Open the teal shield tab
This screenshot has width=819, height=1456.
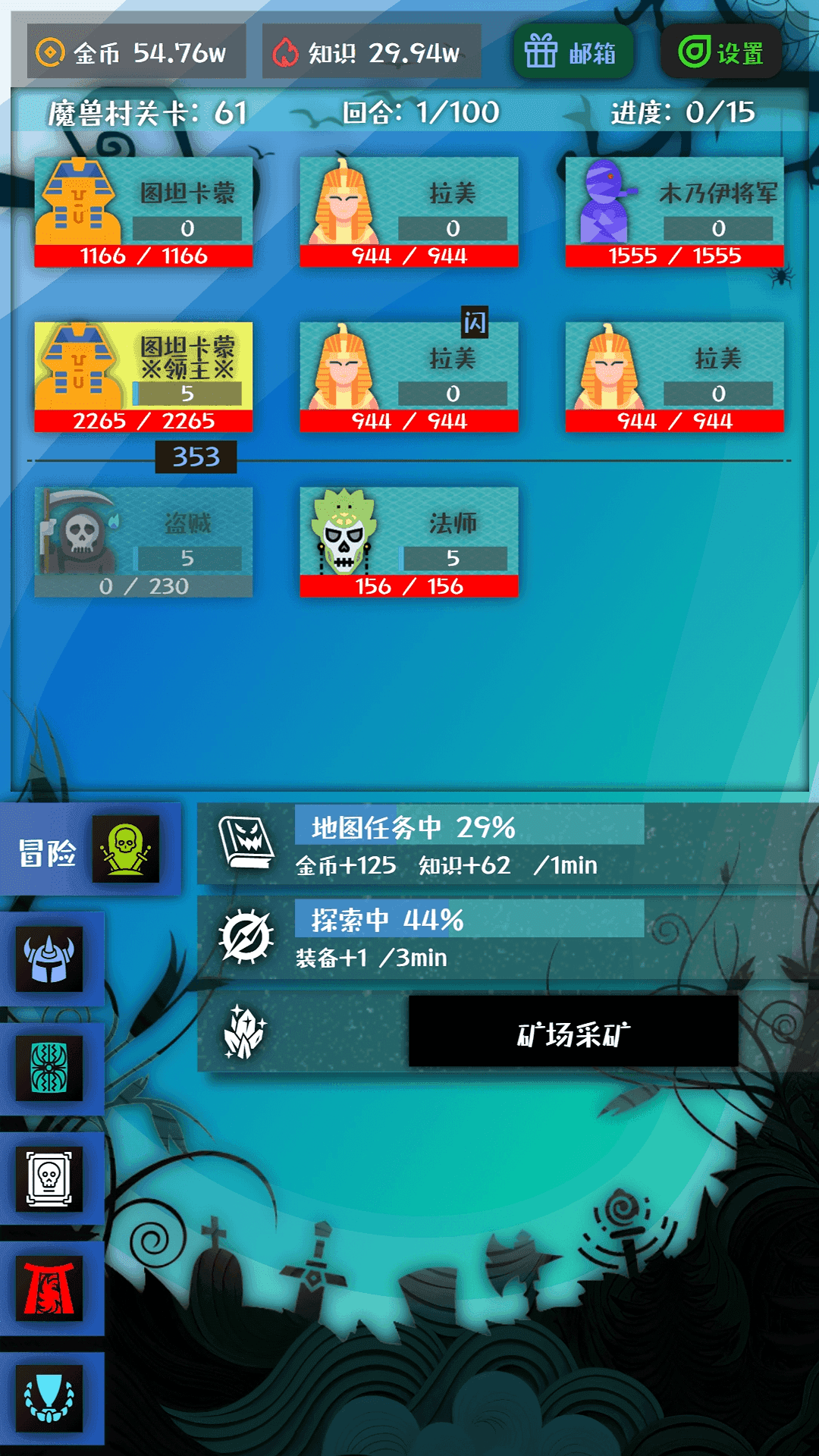pos(50,1068)
